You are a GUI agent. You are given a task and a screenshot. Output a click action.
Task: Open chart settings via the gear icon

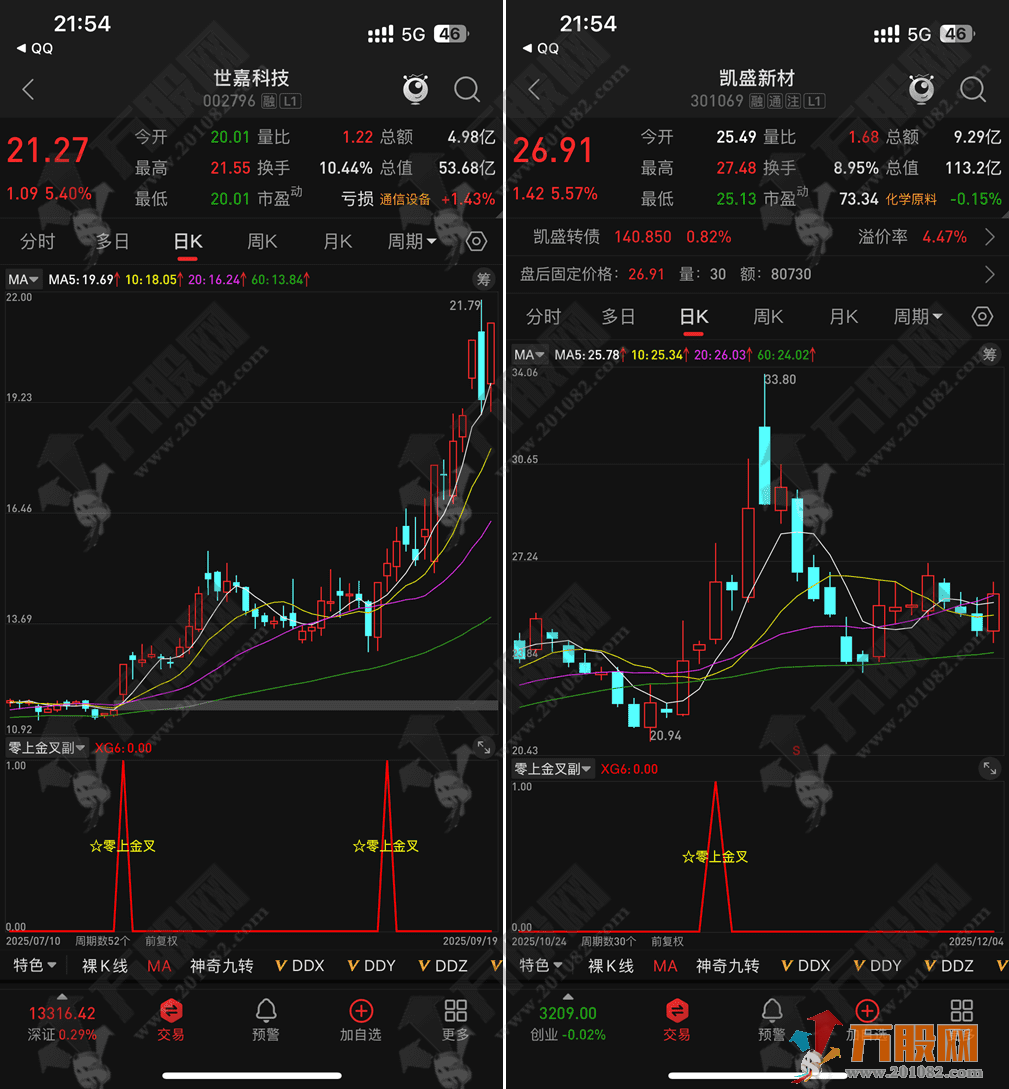coord(475,241)
